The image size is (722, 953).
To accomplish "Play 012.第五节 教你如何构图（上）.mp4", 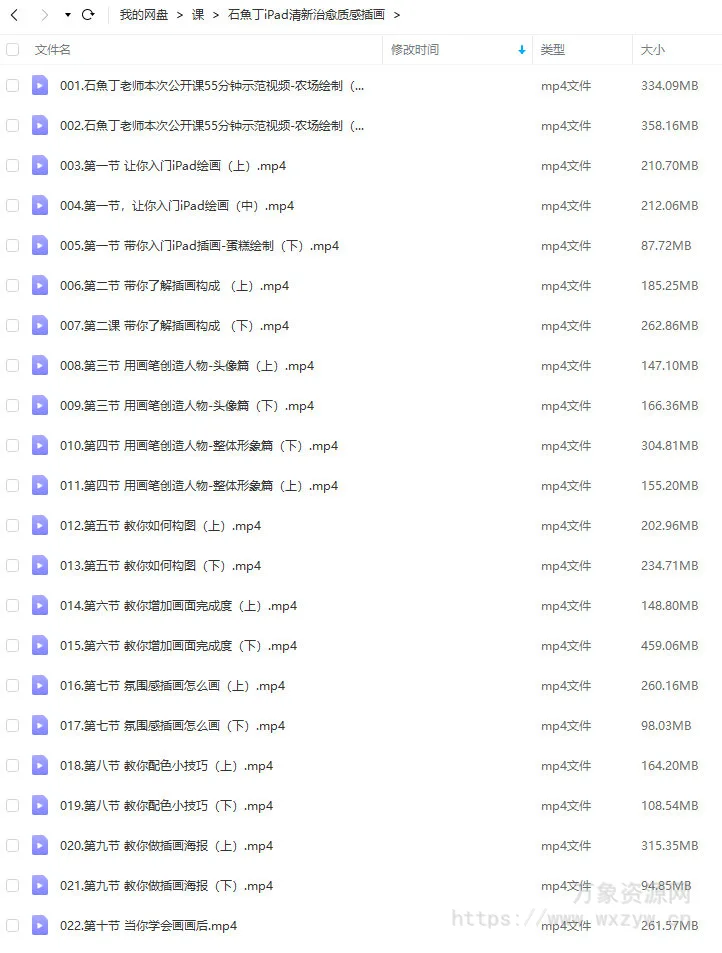I will 160,526.
